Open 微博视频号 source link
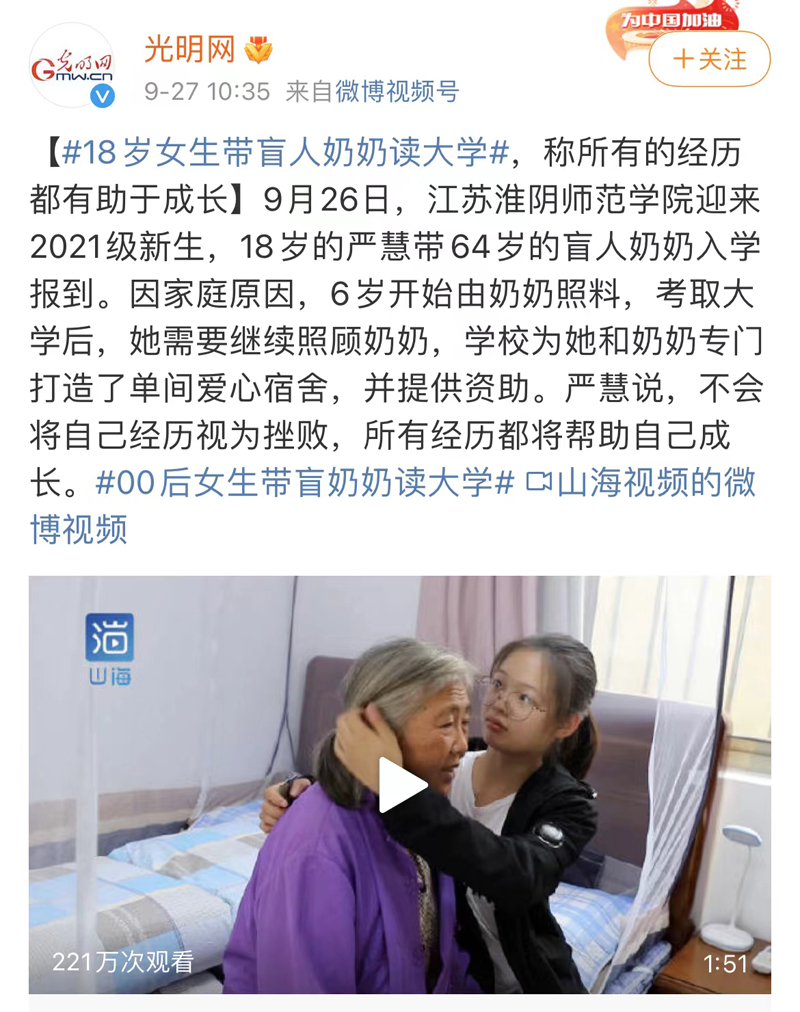 [396, 92]
